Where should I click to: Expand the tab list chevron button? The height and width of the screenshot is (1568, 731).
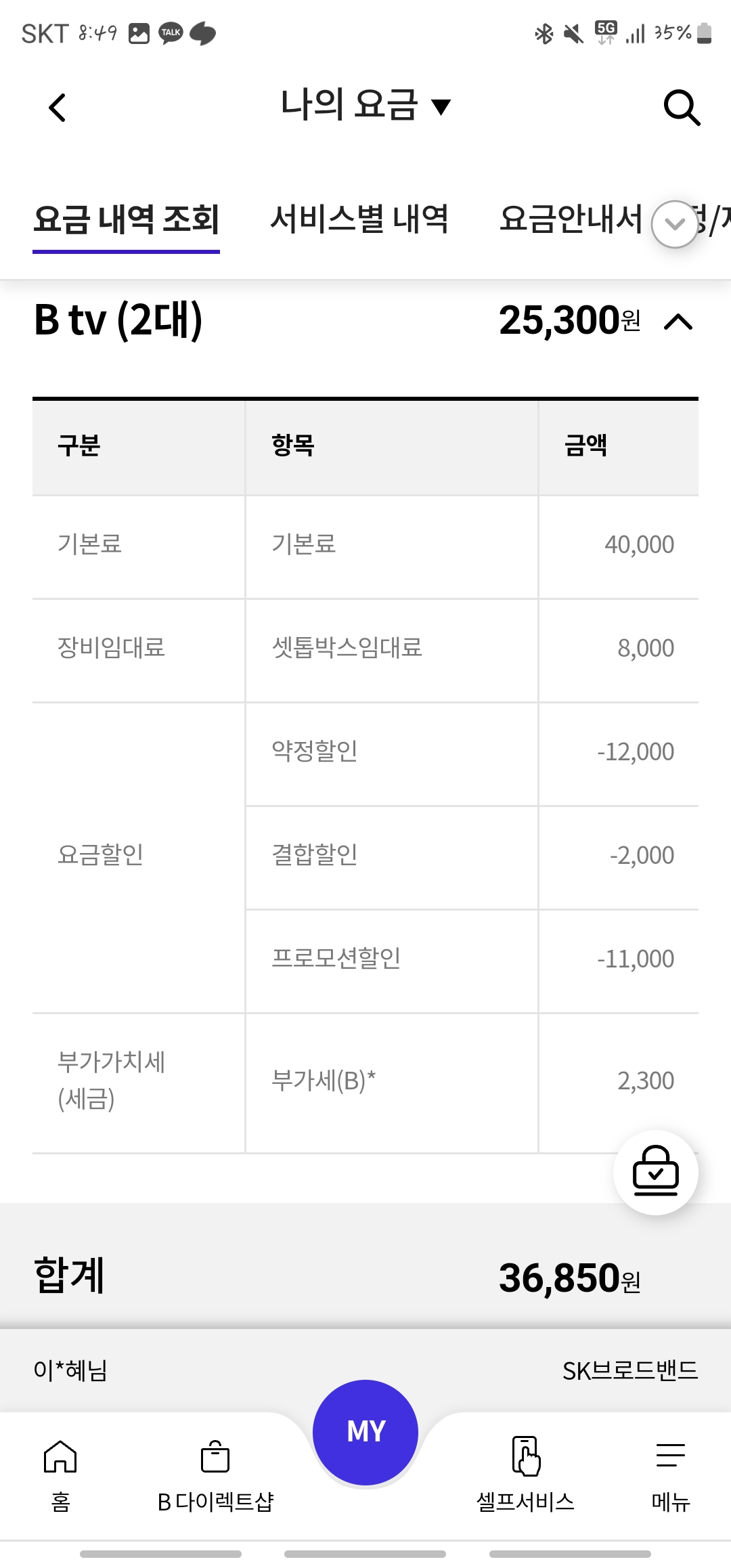675,224
